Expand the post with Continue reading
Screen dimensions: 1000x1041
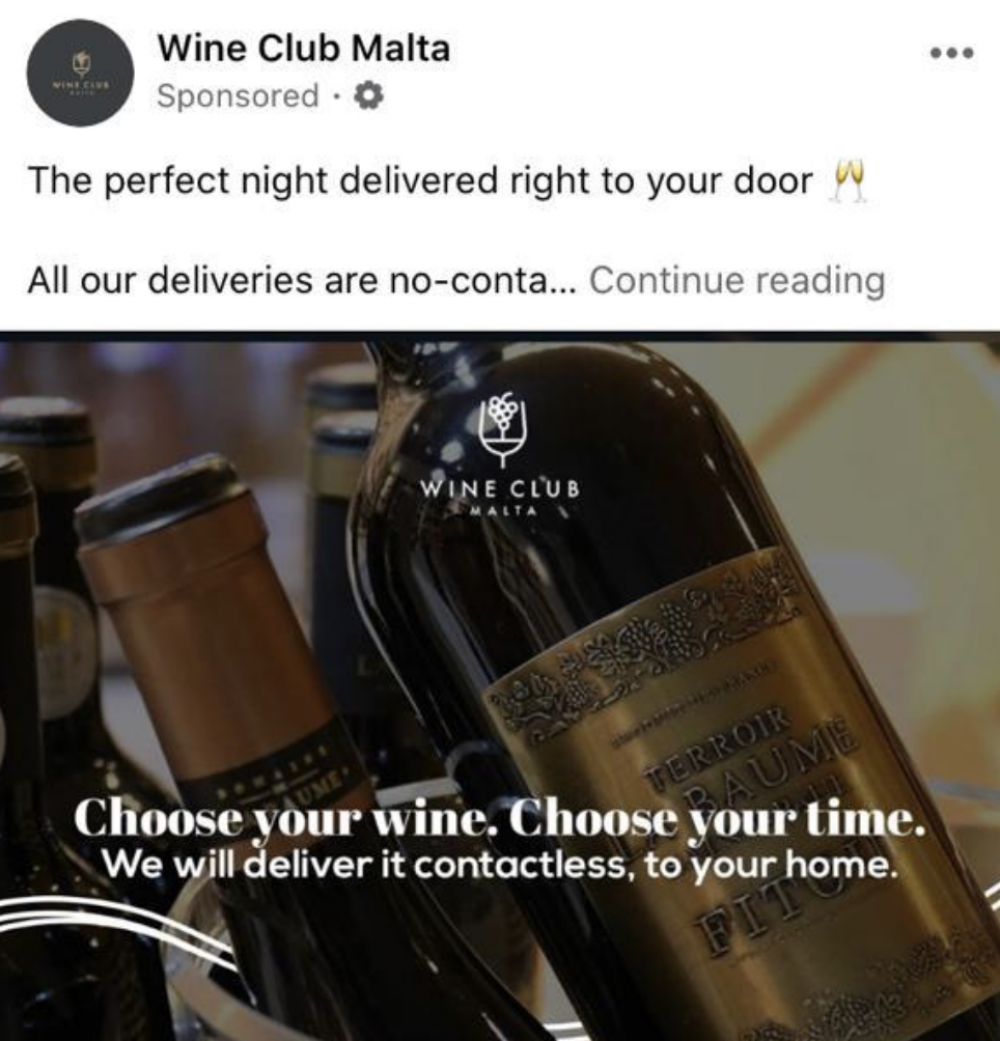[737, 281]
